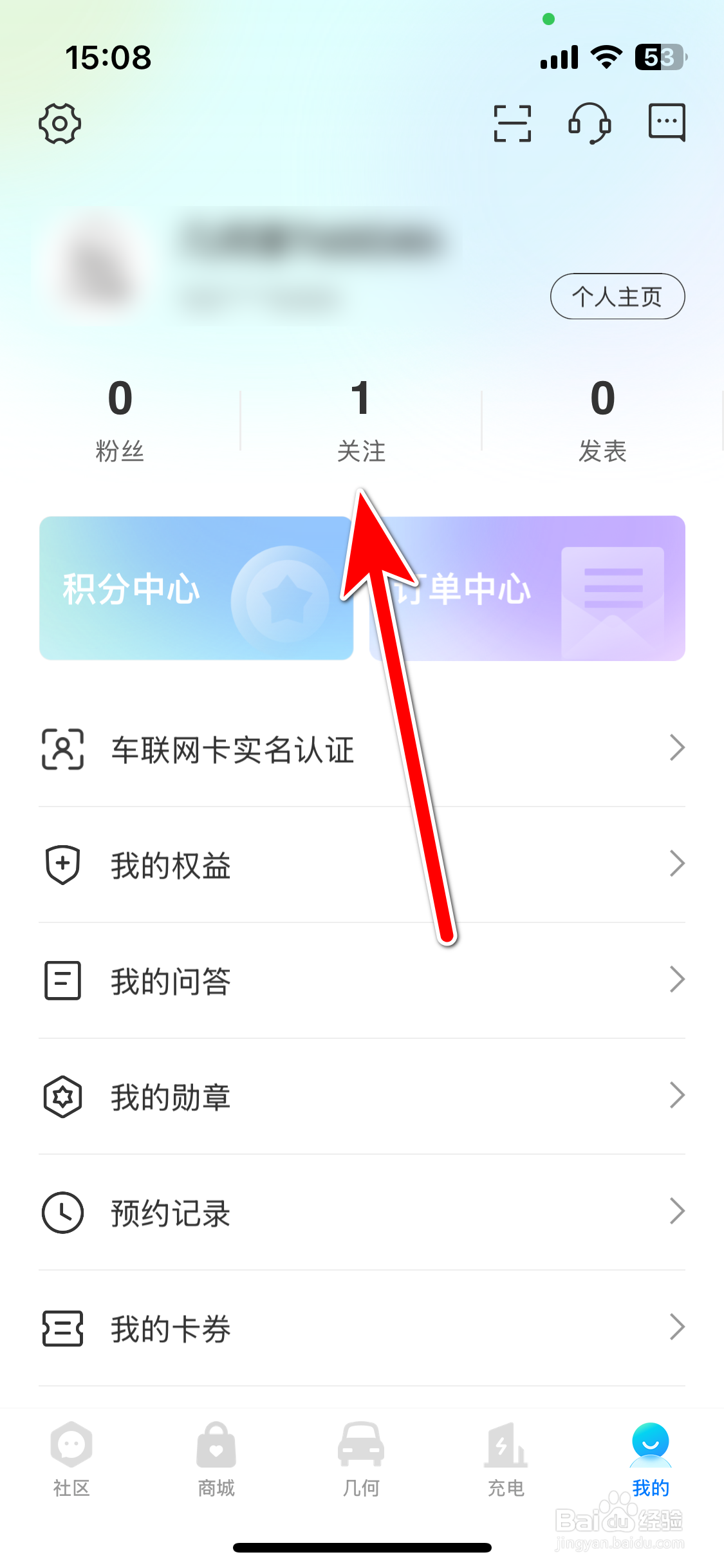Open the settings gear icon
This screenshot has height=1568, width=724.
[x=60, y=122]
